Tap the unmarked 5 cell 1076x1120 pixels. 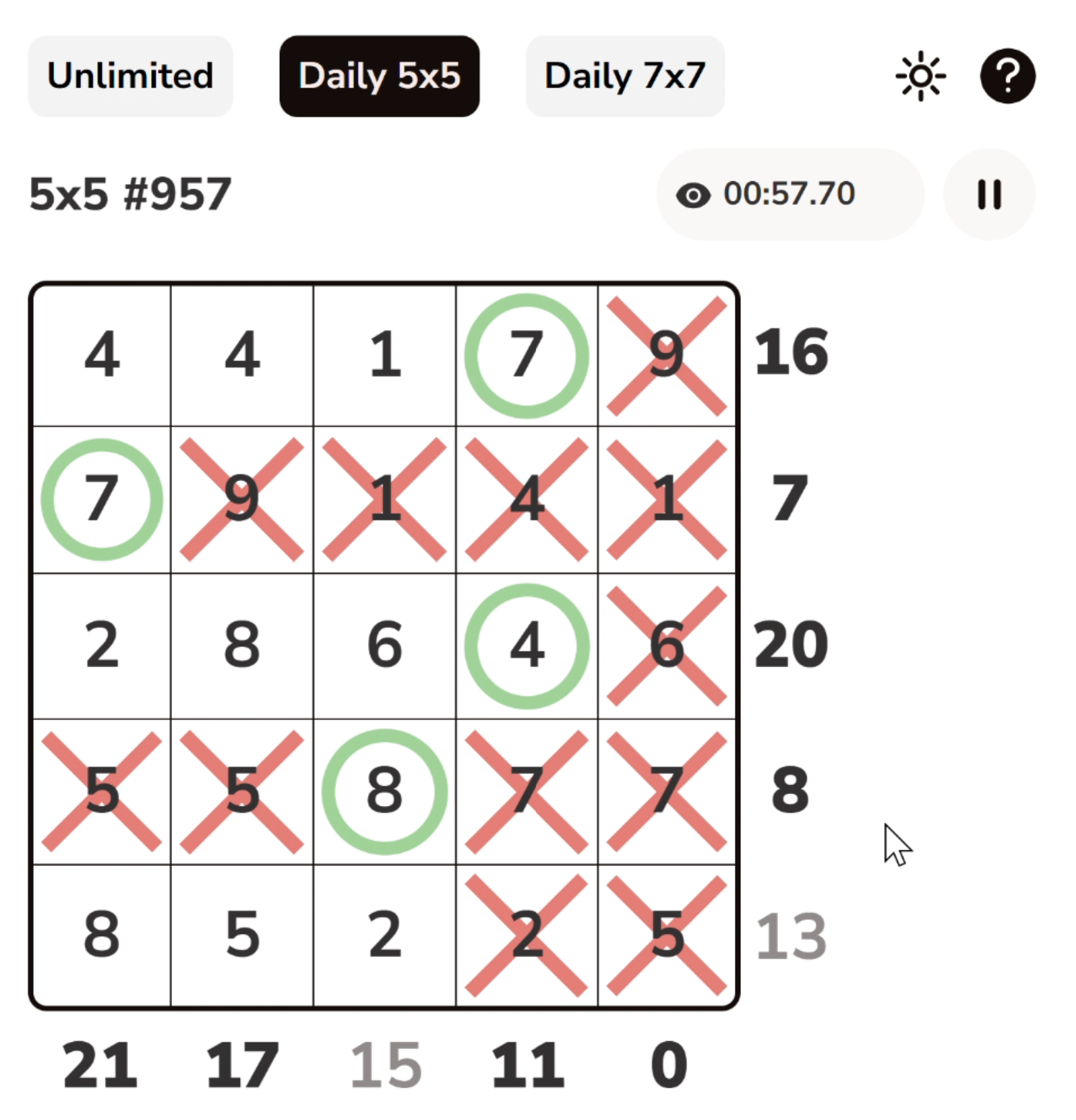click(x=242, y=935)
